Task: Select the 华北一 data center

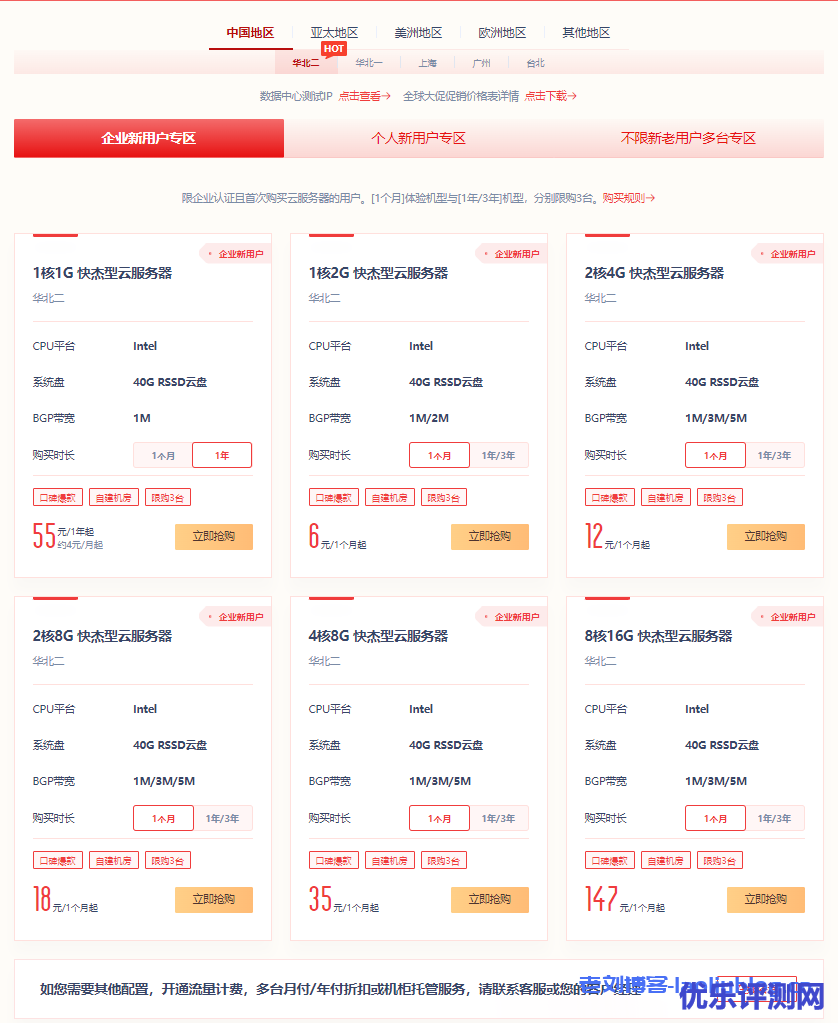Action: click(368, 63)
